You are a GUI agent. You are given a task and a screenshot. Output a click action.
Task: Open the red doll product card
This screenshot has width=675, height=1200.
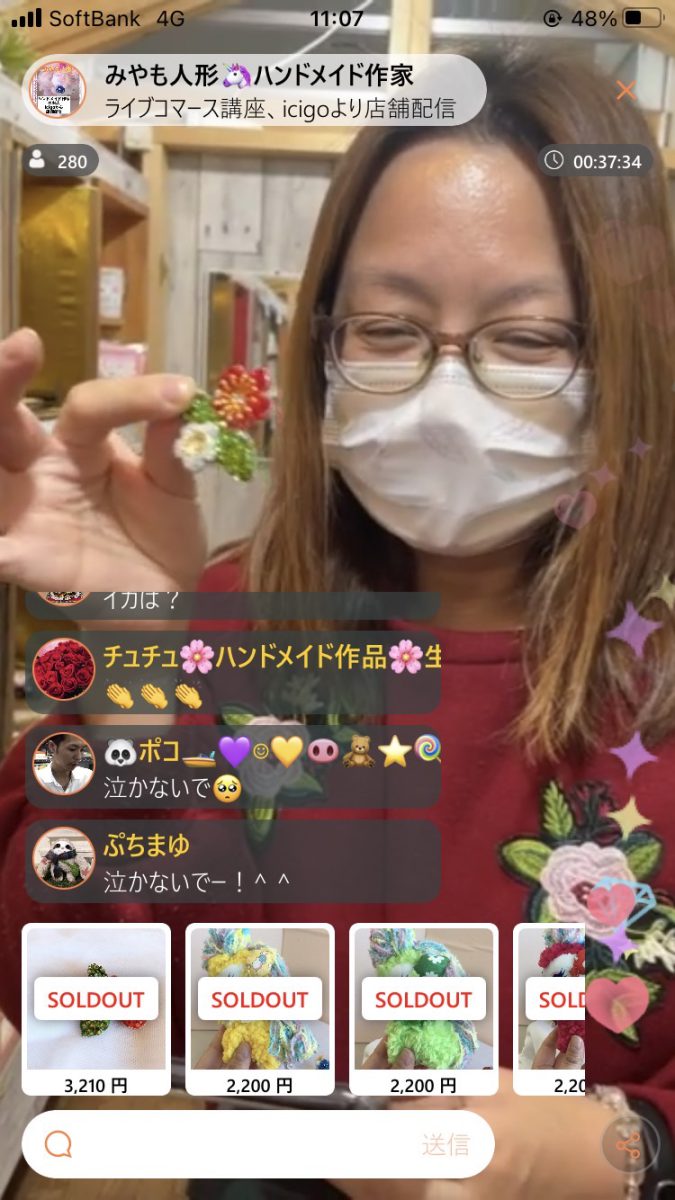[550, 1008]
